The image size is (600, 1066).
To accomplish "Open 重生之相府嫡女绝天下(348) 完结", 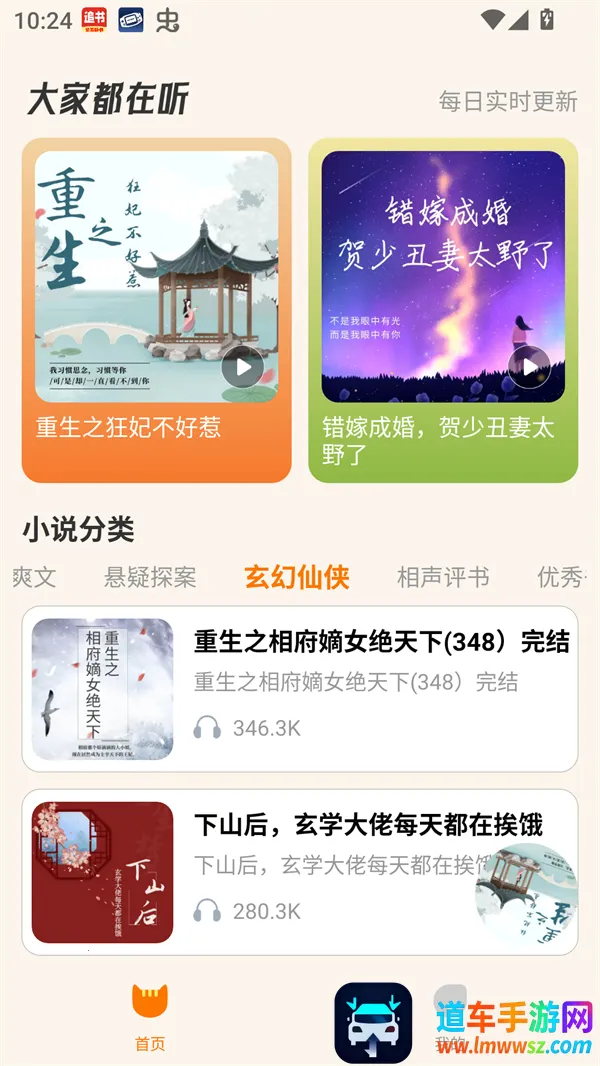I will (300, 689).
